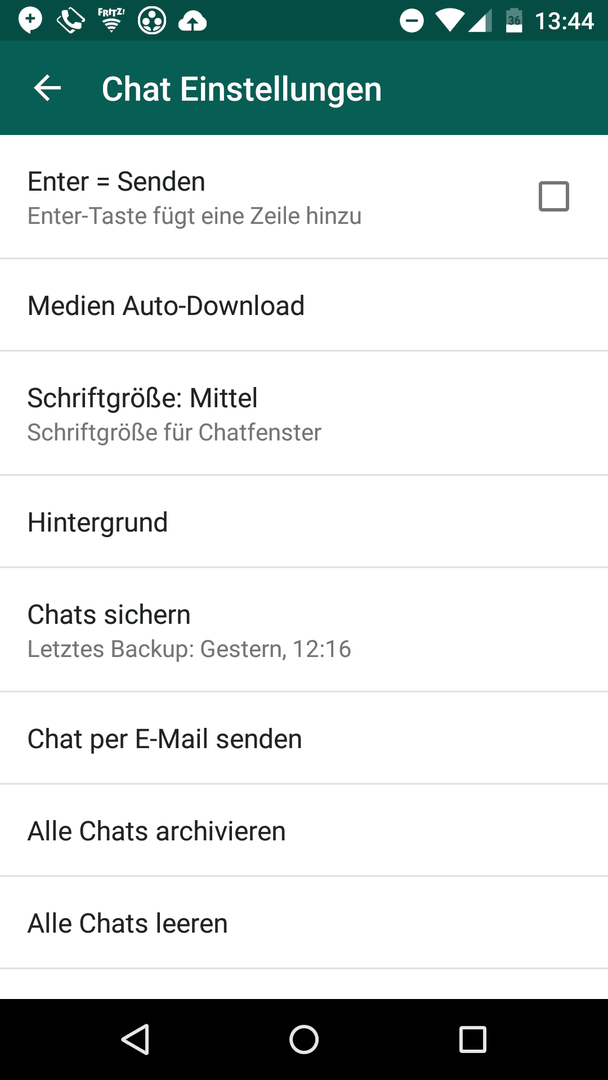Go back using the app bar arrow
This screenshot has width=608, height=1080.
[x=48, y=88]
